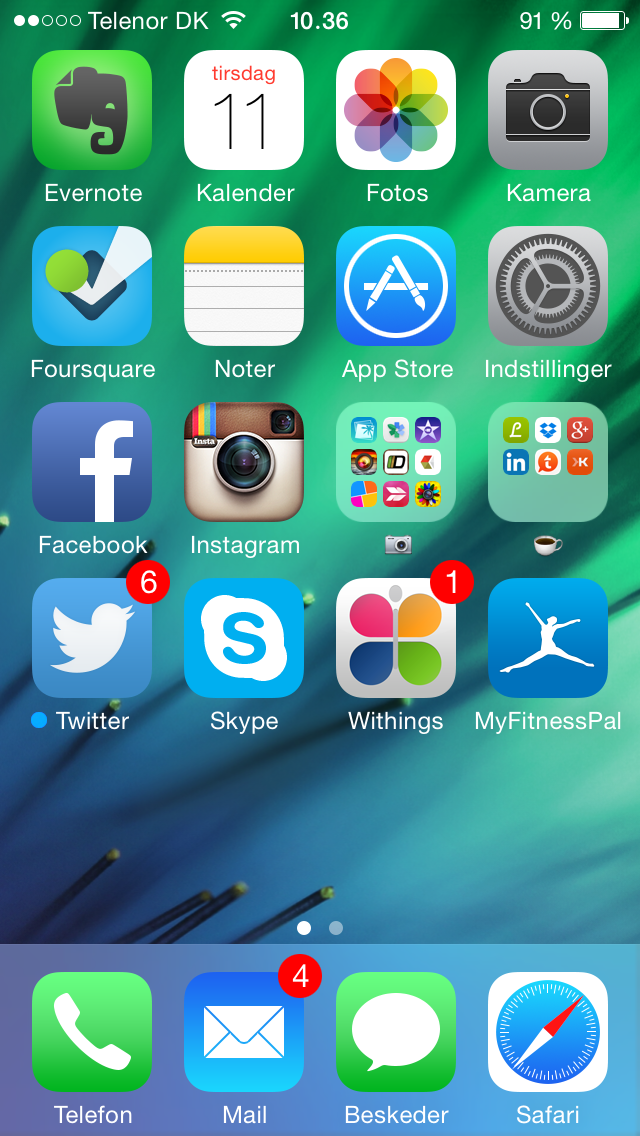
Task: Launch the App Store
Action: point(396,286)
